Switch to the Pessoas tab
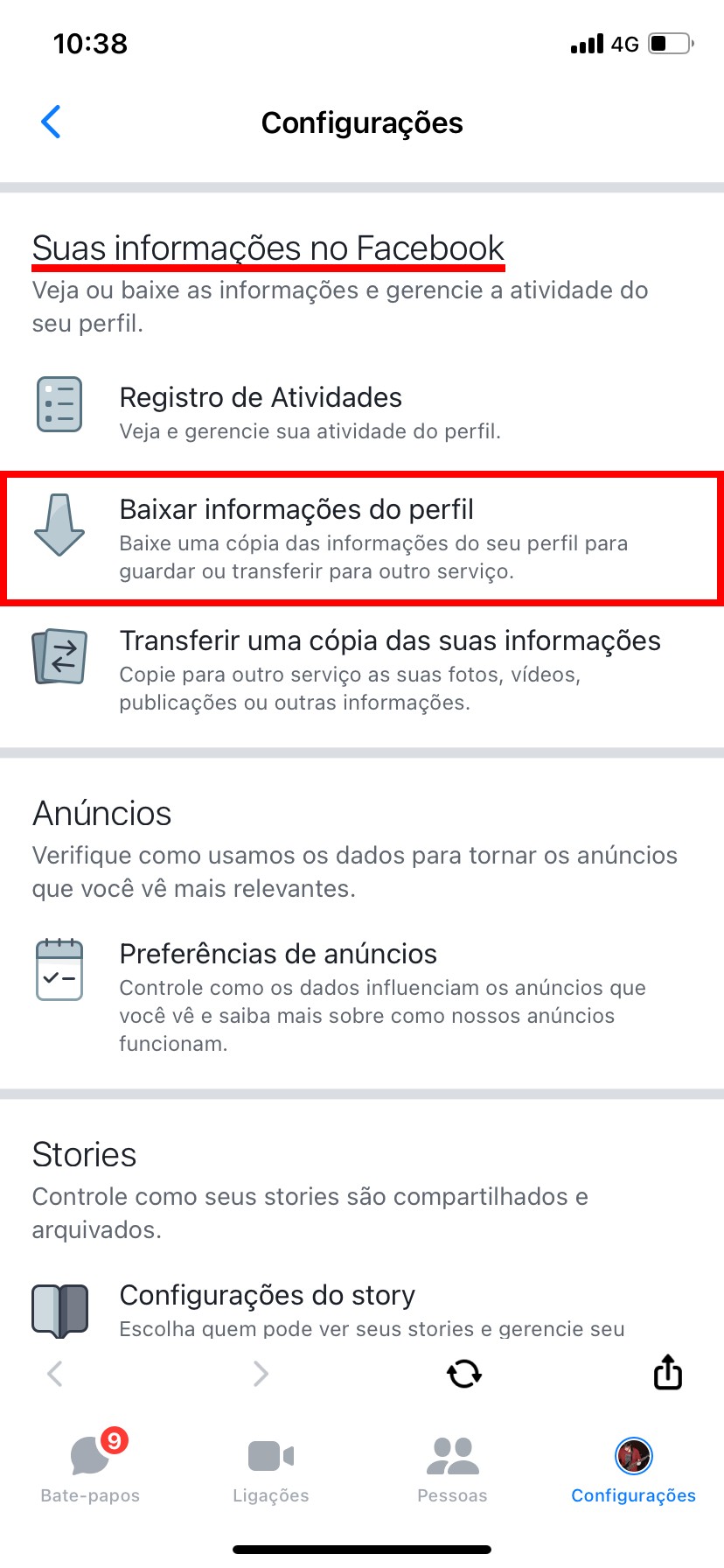 point(452,1470)
